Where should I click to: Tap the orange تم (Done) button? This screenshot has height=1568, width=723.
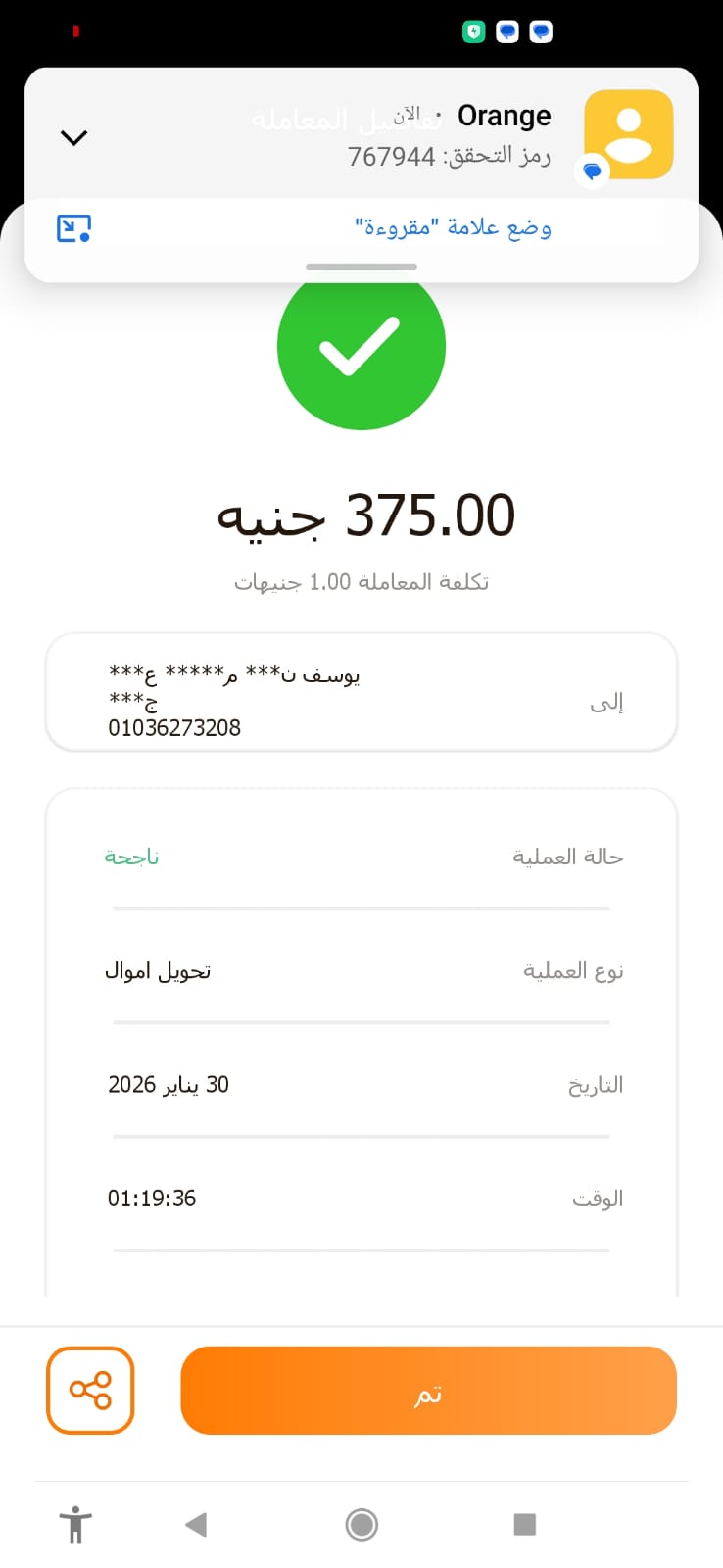pos(428,1391)
